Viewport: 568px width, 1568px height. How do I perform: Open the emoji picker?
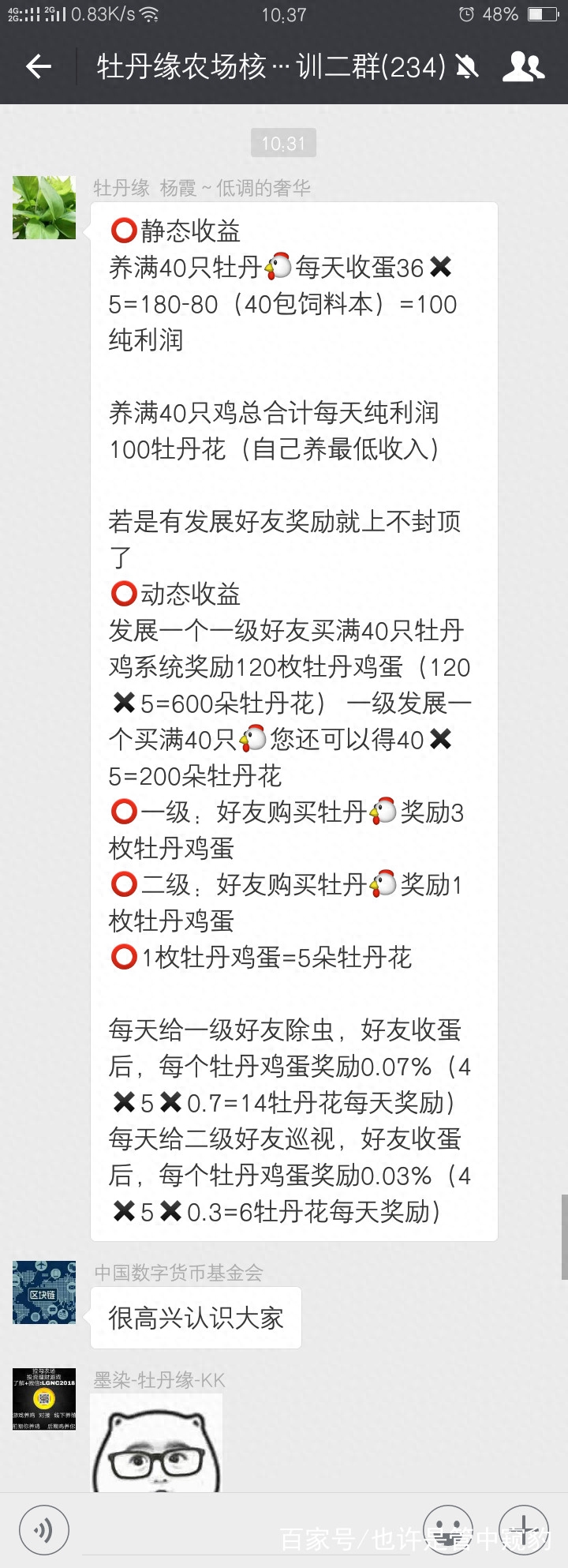447,1529
